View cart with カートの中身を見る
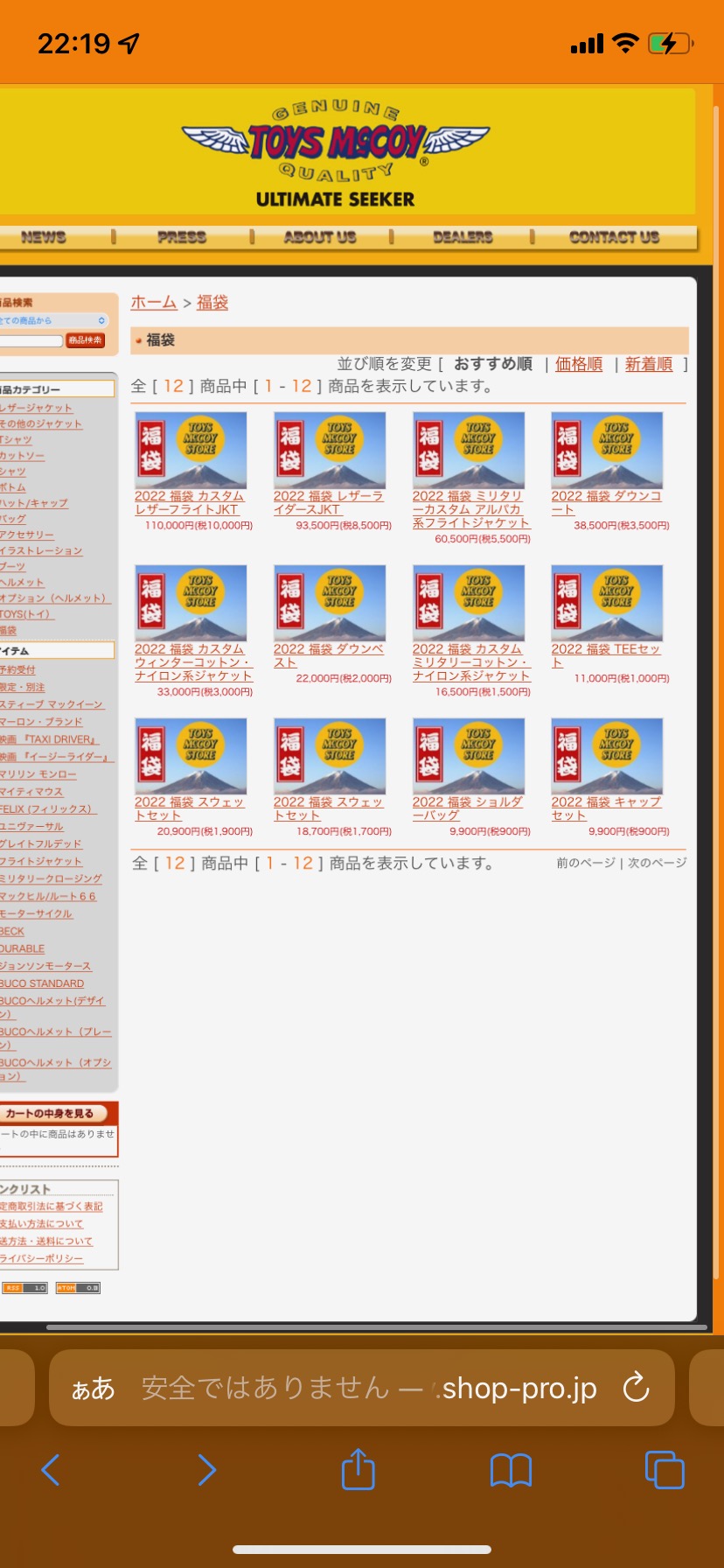This screenshot has height=1568, width=724. point(52,1113)
